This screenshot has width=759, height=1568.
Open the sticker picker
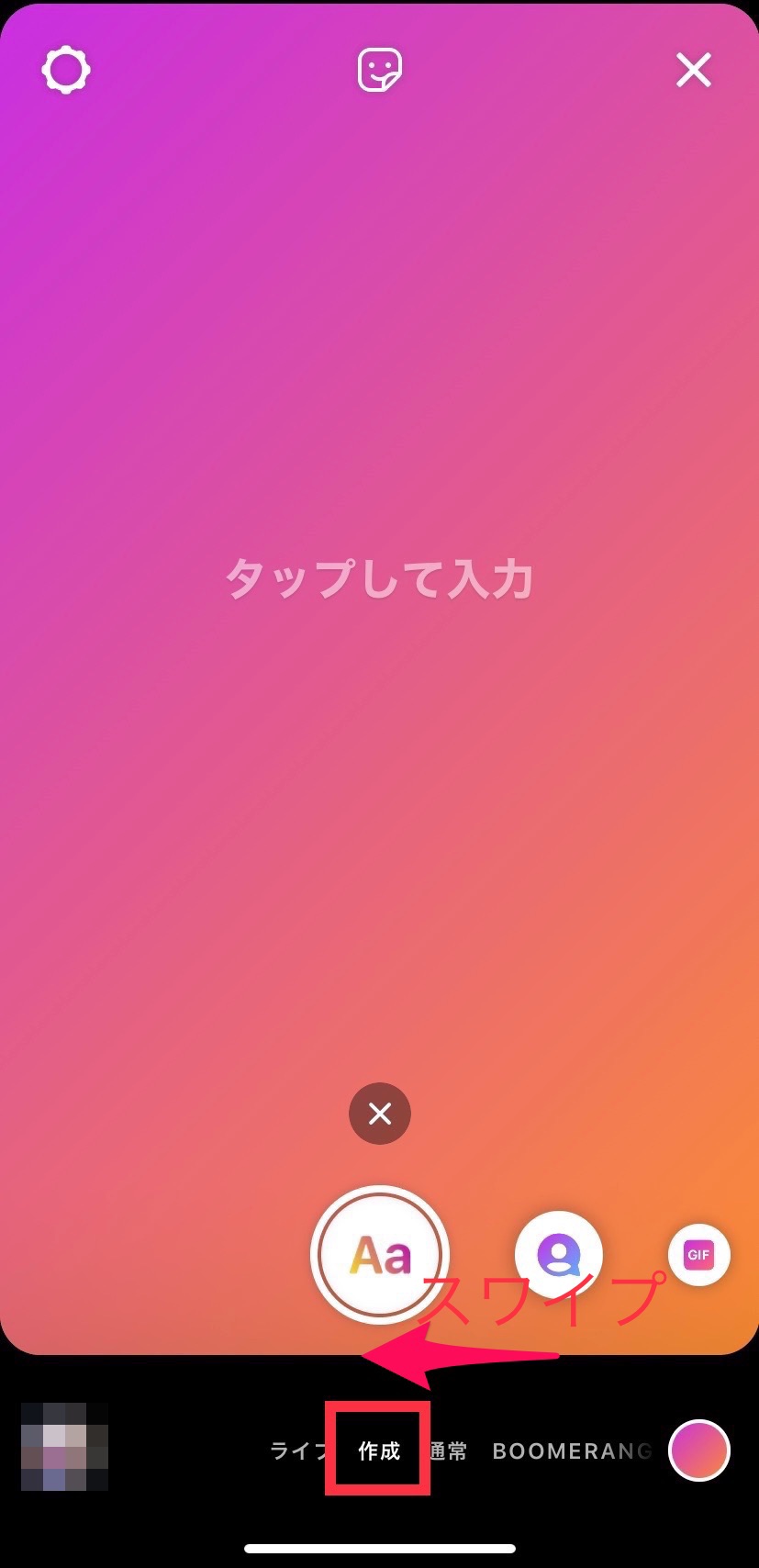coord(380,70)
